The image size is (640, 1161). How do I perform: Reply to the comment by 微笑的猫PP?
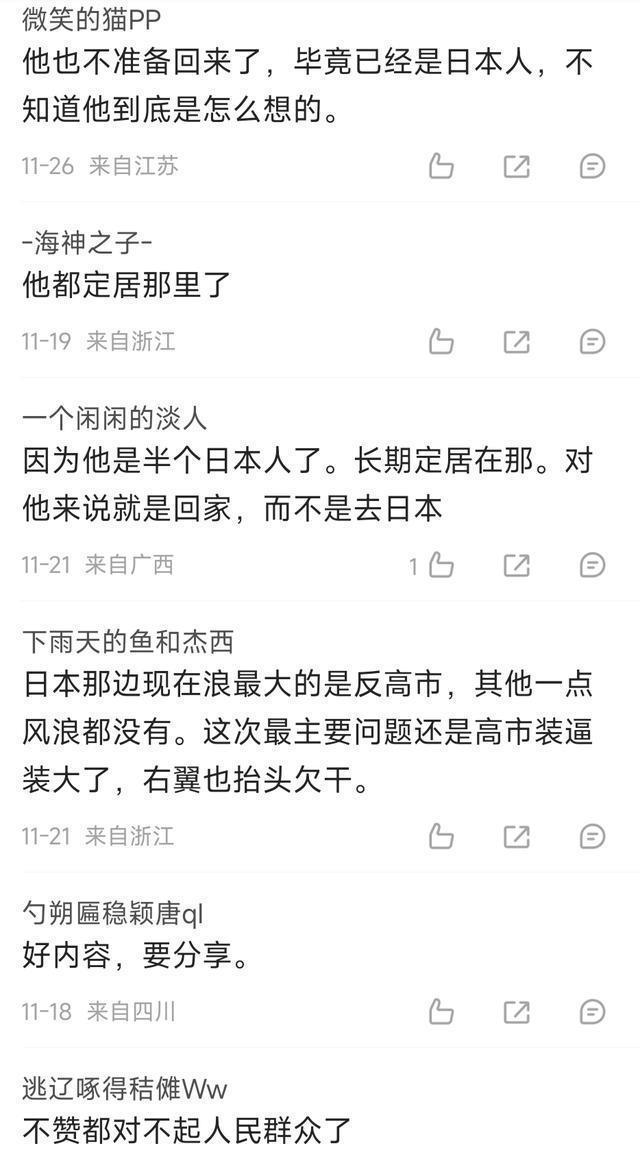pos(592,166)
